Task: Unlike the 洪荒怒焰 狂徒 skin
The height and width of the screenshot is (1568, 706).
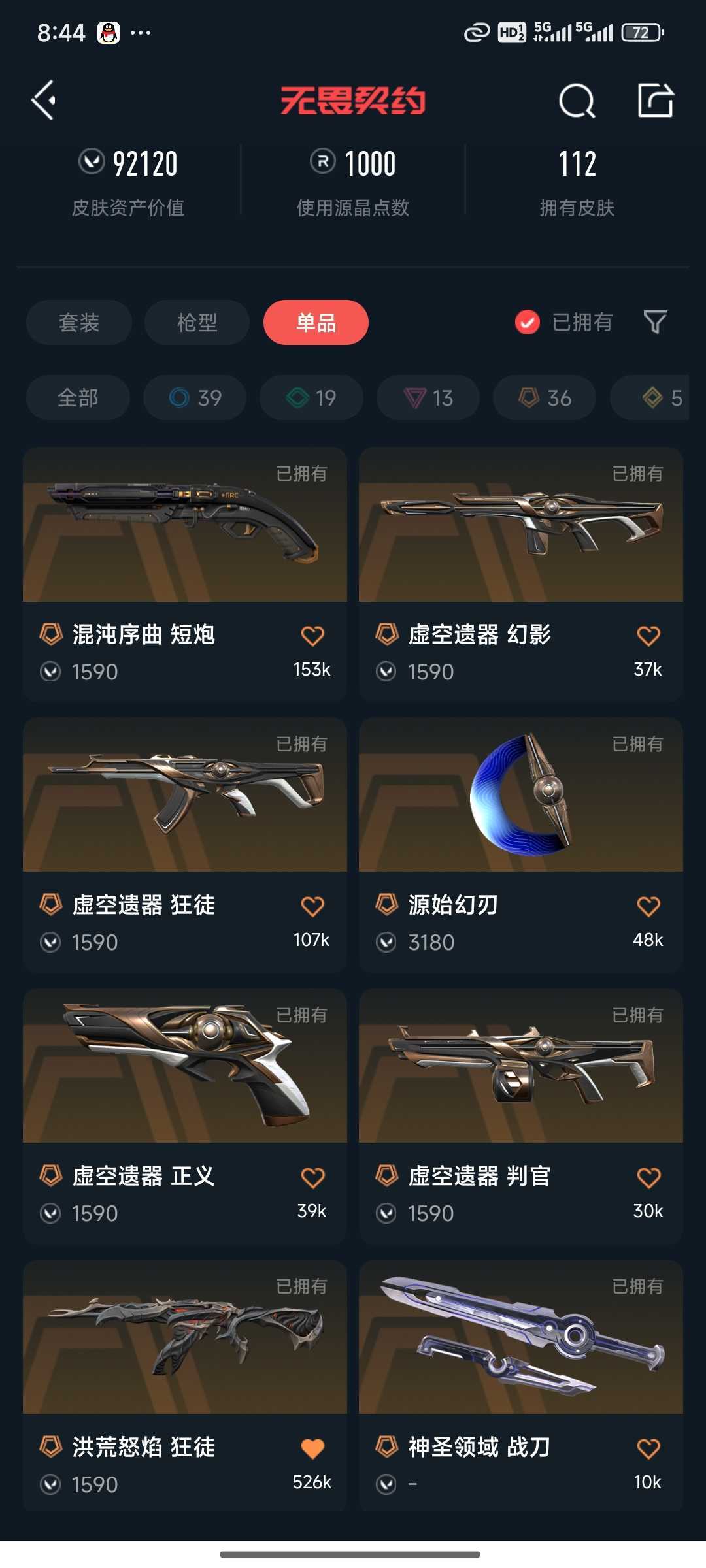Action: point(312,1448)
